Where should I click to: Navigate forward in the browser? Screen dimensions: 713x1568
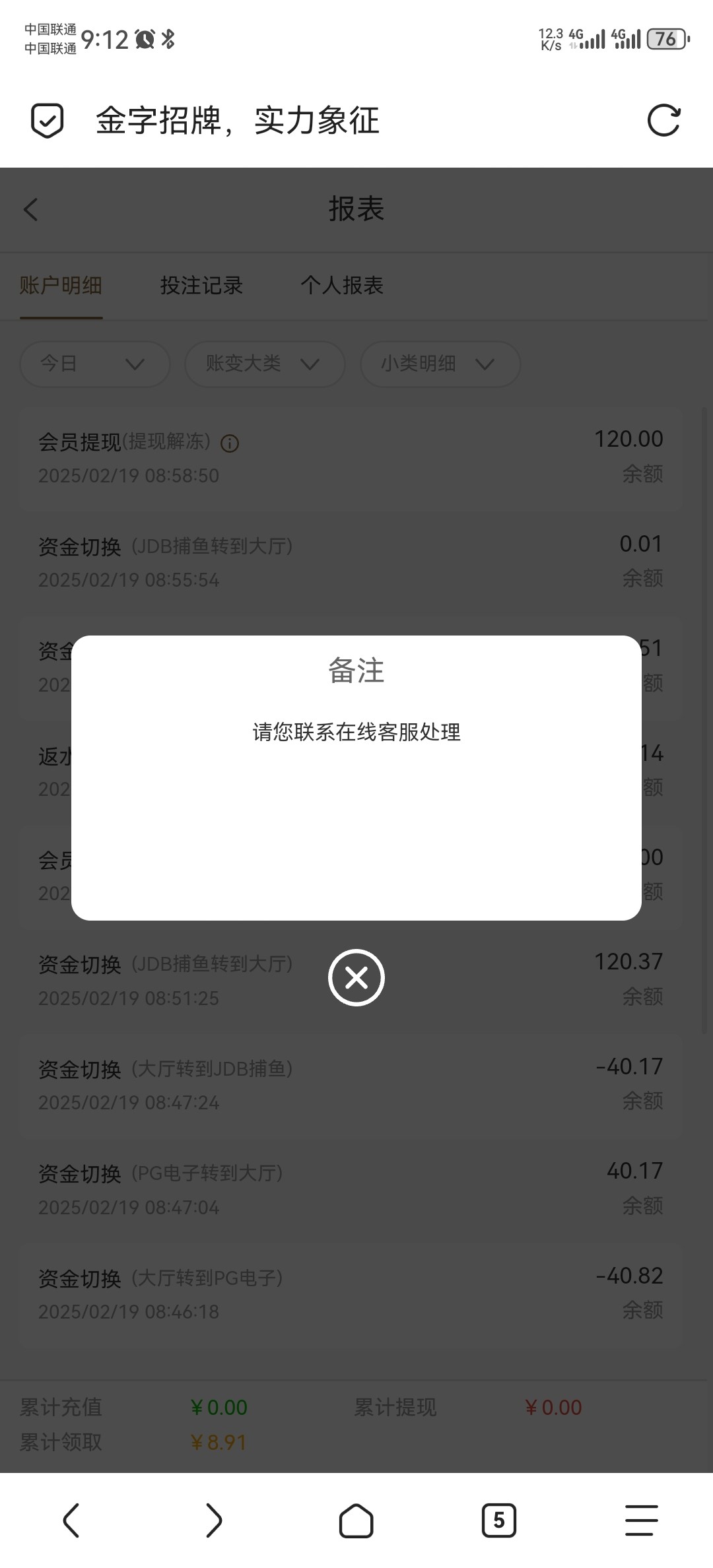[213, 1520]
